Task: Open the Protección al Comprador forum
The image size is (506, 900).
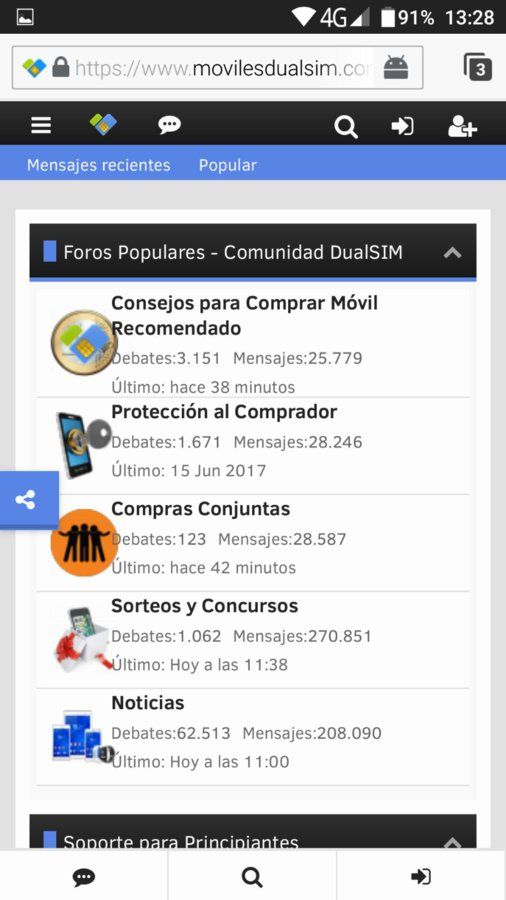Action: coord(224,412)
